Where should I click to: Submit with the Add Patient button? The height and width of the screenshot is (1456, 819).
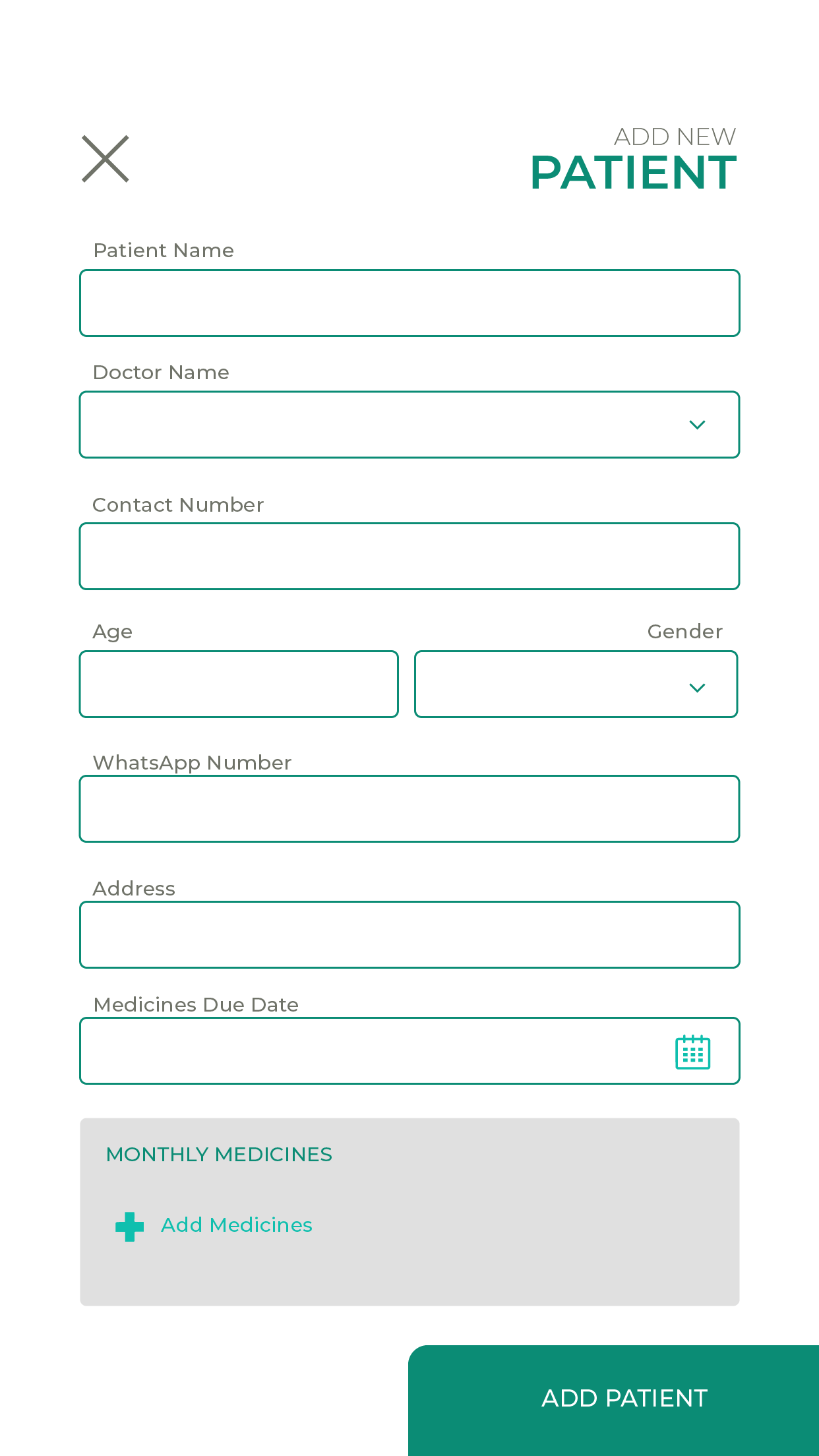pos(613,1400)
